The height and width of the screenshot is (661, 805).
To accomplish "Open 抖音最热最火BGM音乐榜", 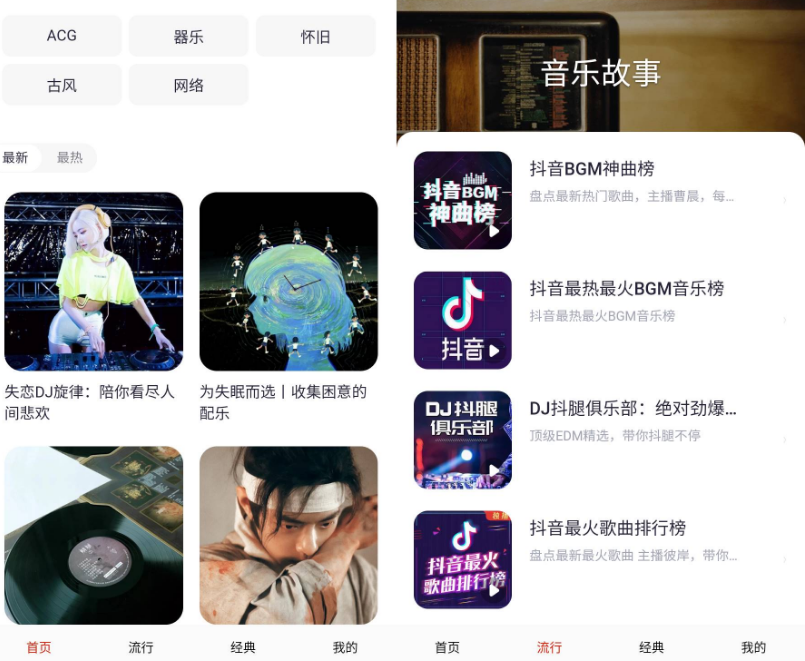I will point(600,320).
